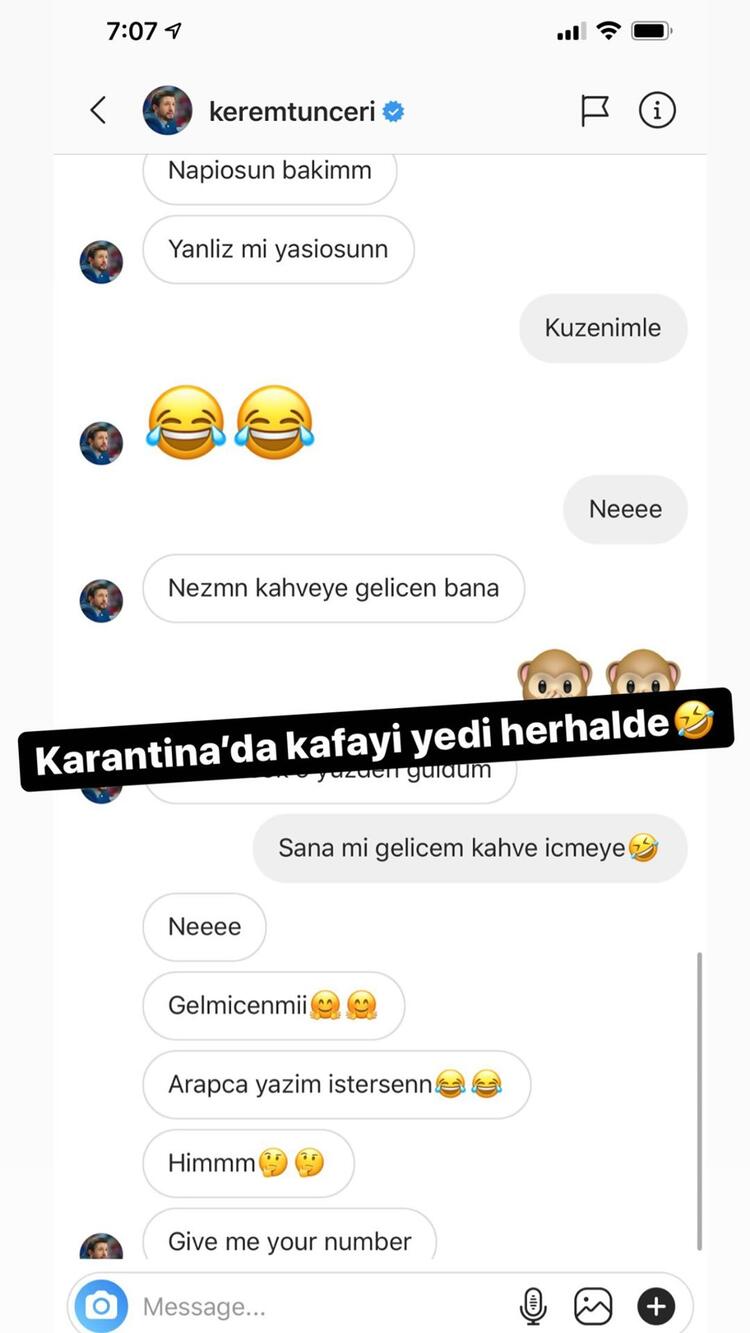Tap the 'Kuzenimle' message bubble

(x=603, y=328)
